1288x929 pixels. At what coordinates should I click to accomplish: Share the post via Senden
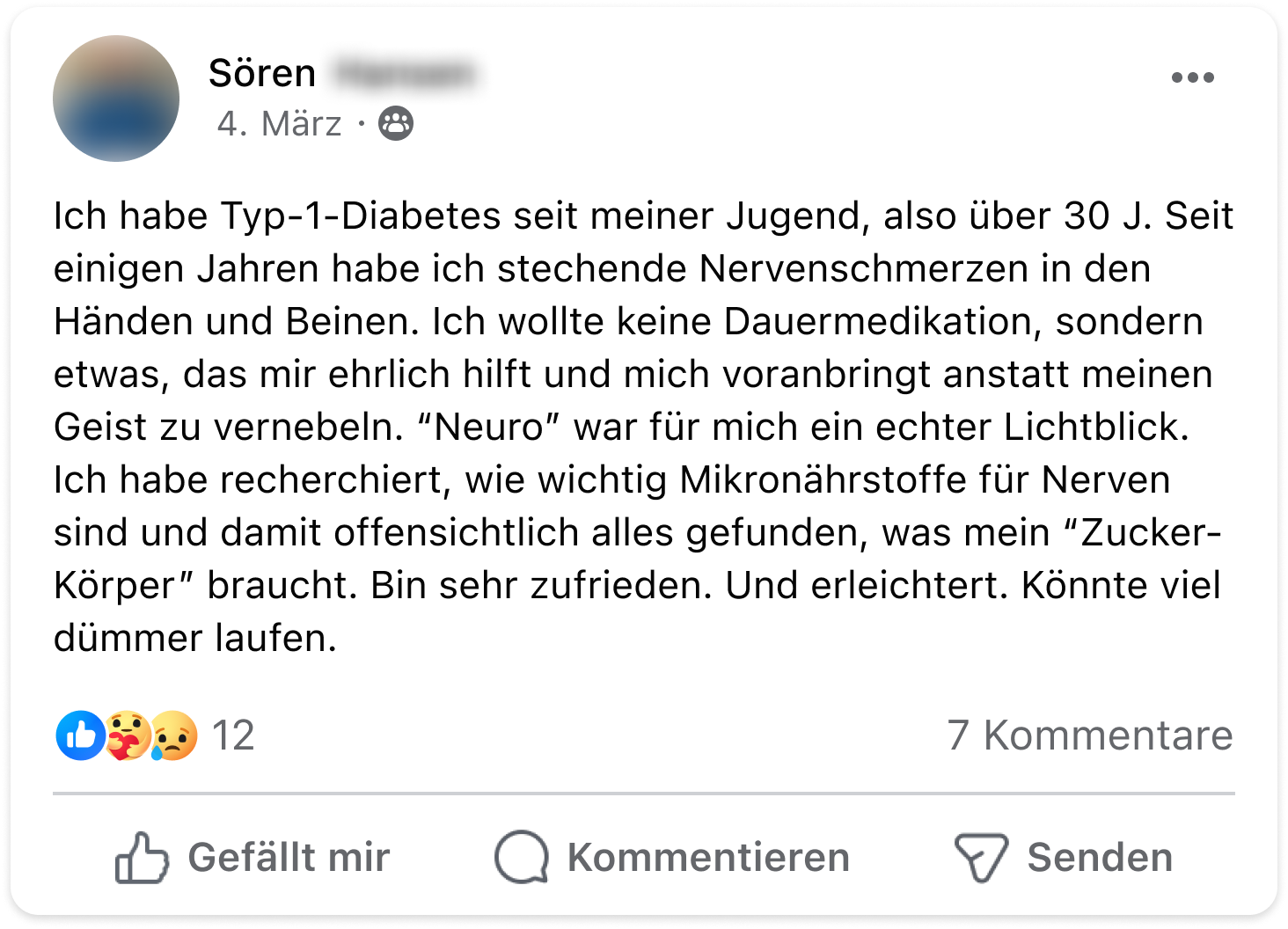click(x=1064, y=857)
